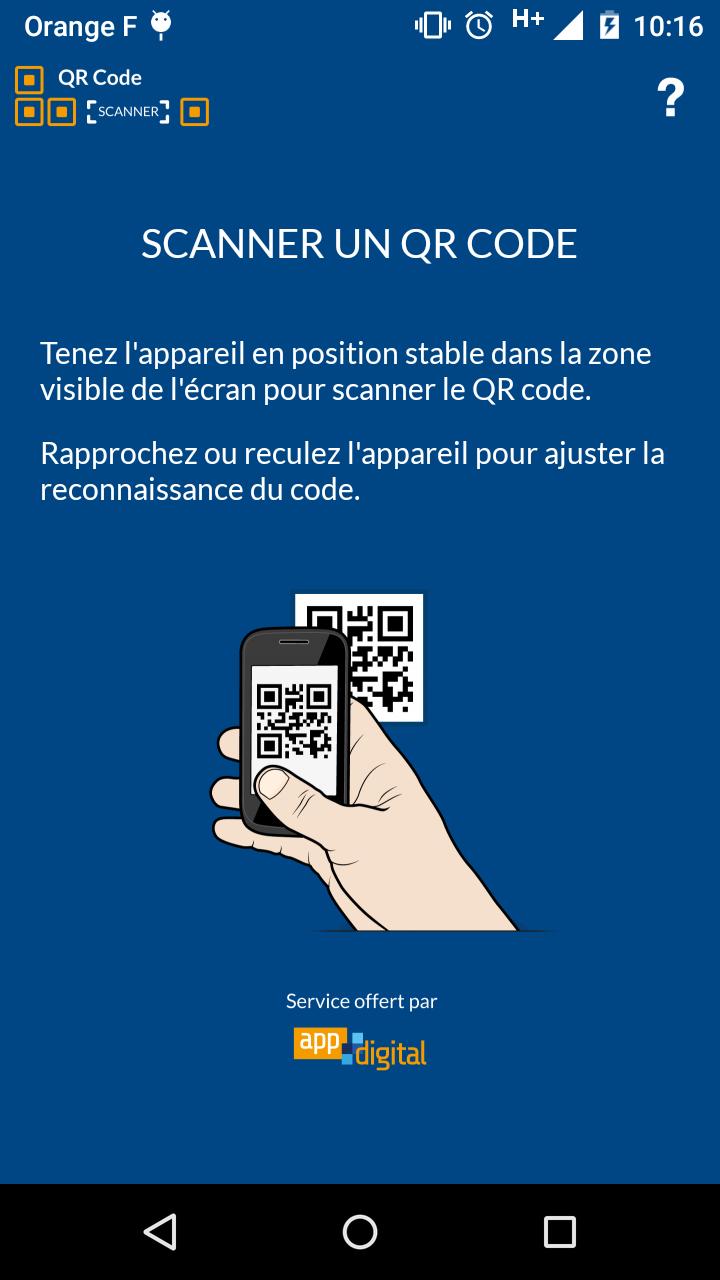
Task: Select the alarm clock status icon
Action: coord(478,24)
